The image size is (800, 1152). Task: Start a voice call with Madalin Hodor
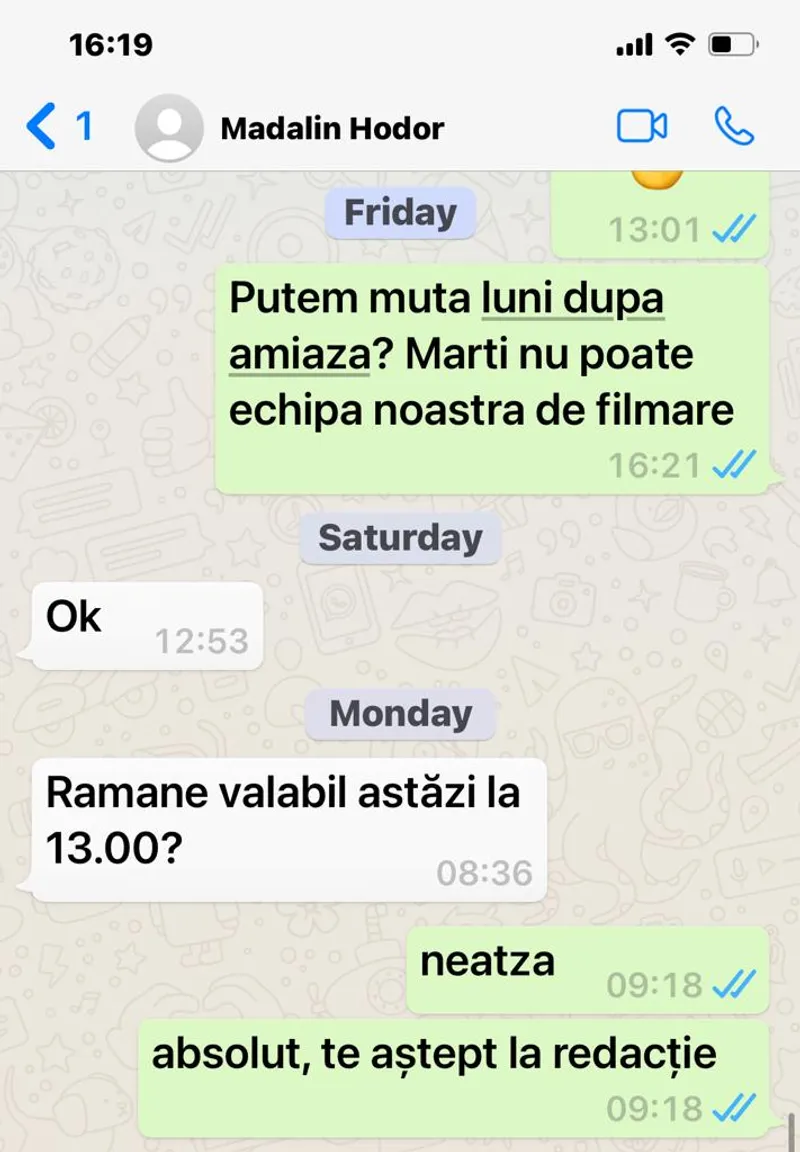(733, 127)
